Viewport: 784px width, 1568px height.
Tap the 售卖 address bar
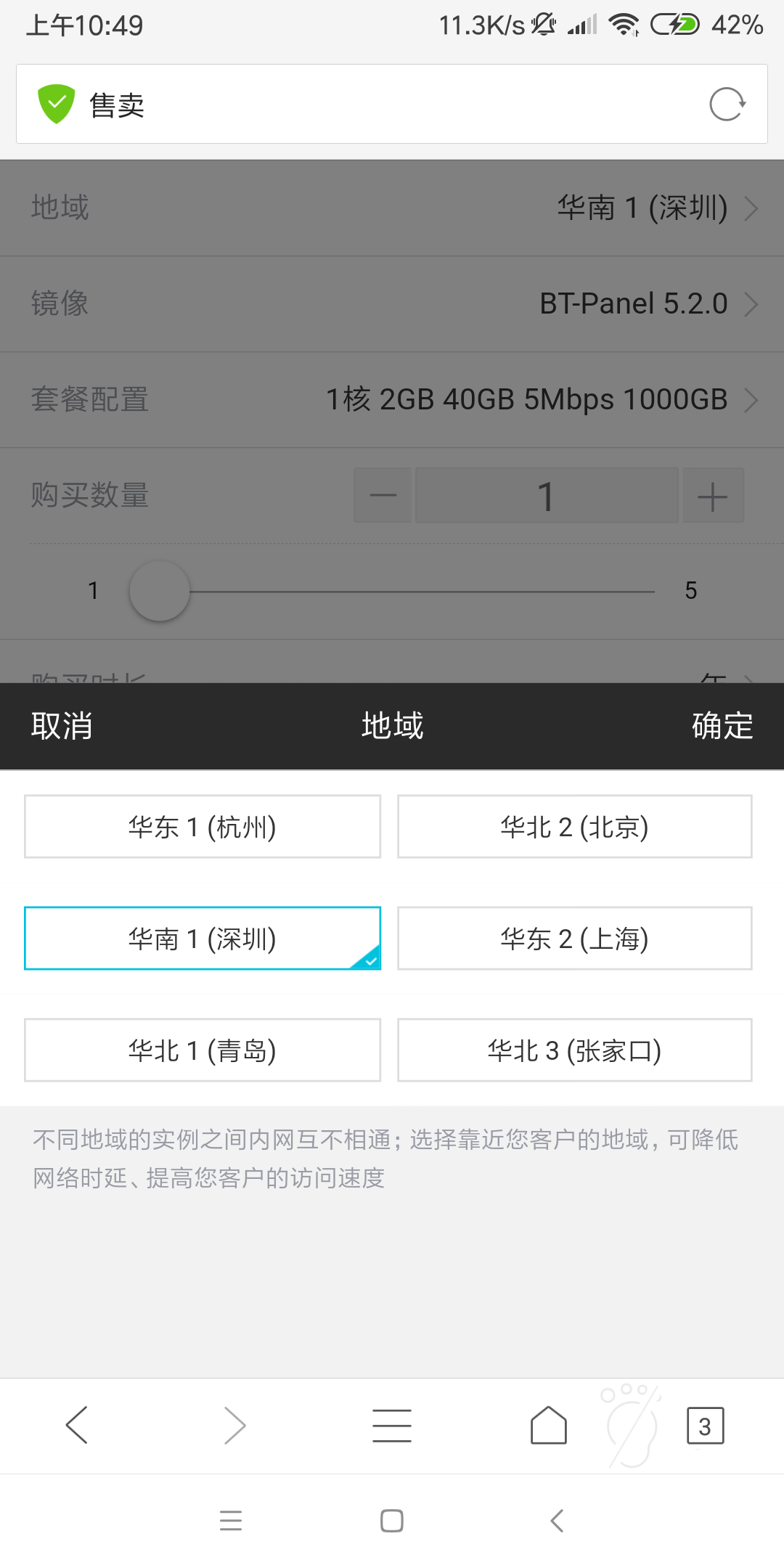click(x=363, y=105)
